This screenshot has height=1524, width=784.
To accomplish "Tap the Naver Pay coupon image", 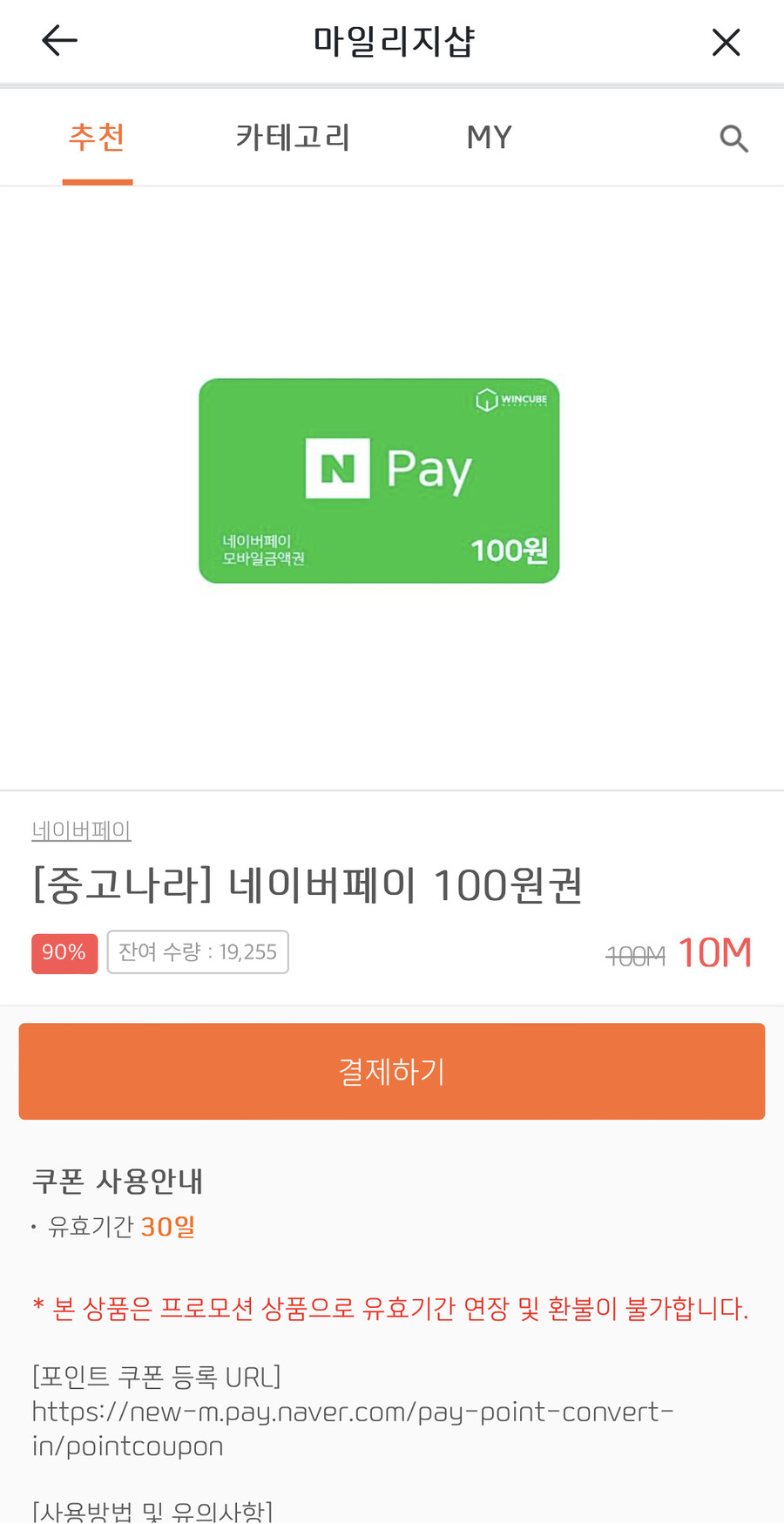I will 379,480.
